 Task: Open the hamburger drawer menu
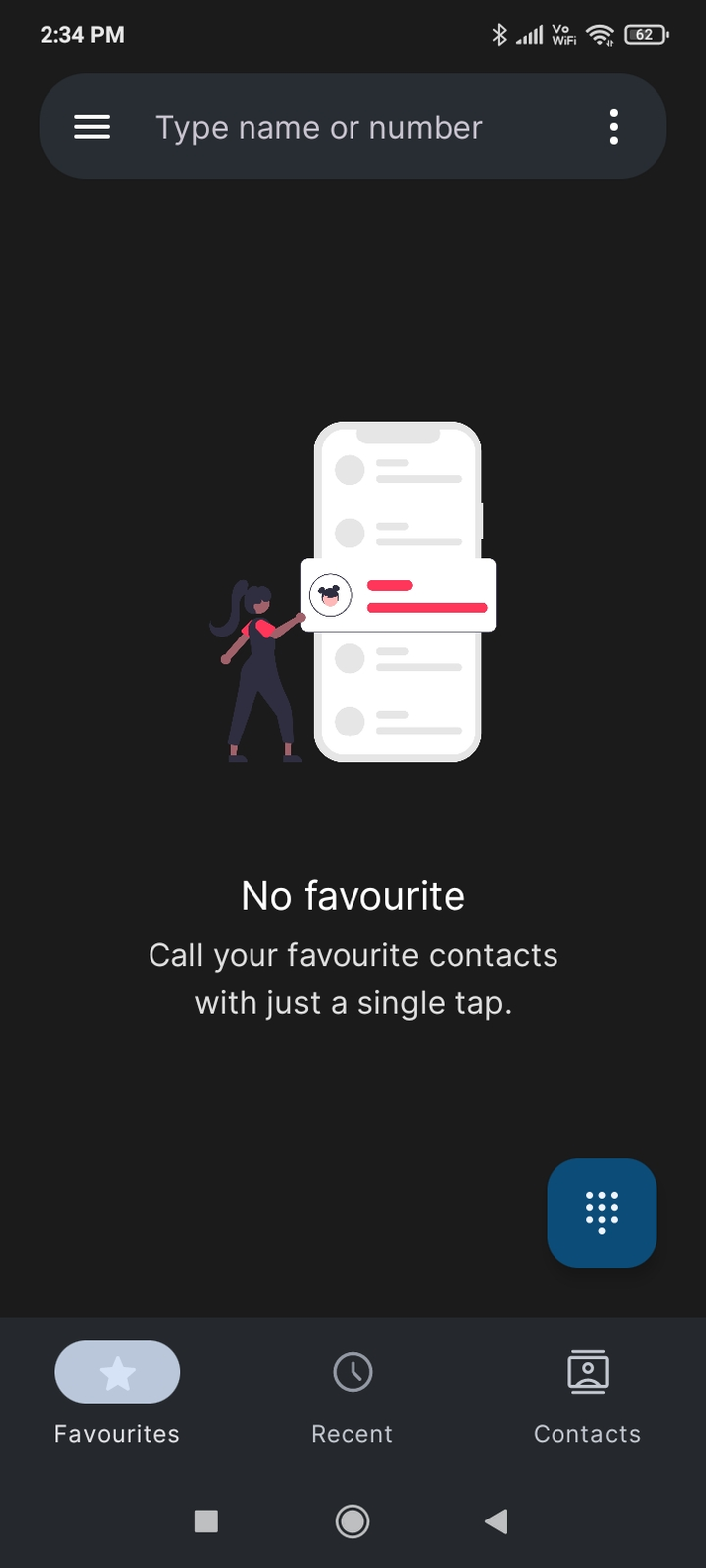click(x=92, y=127)
